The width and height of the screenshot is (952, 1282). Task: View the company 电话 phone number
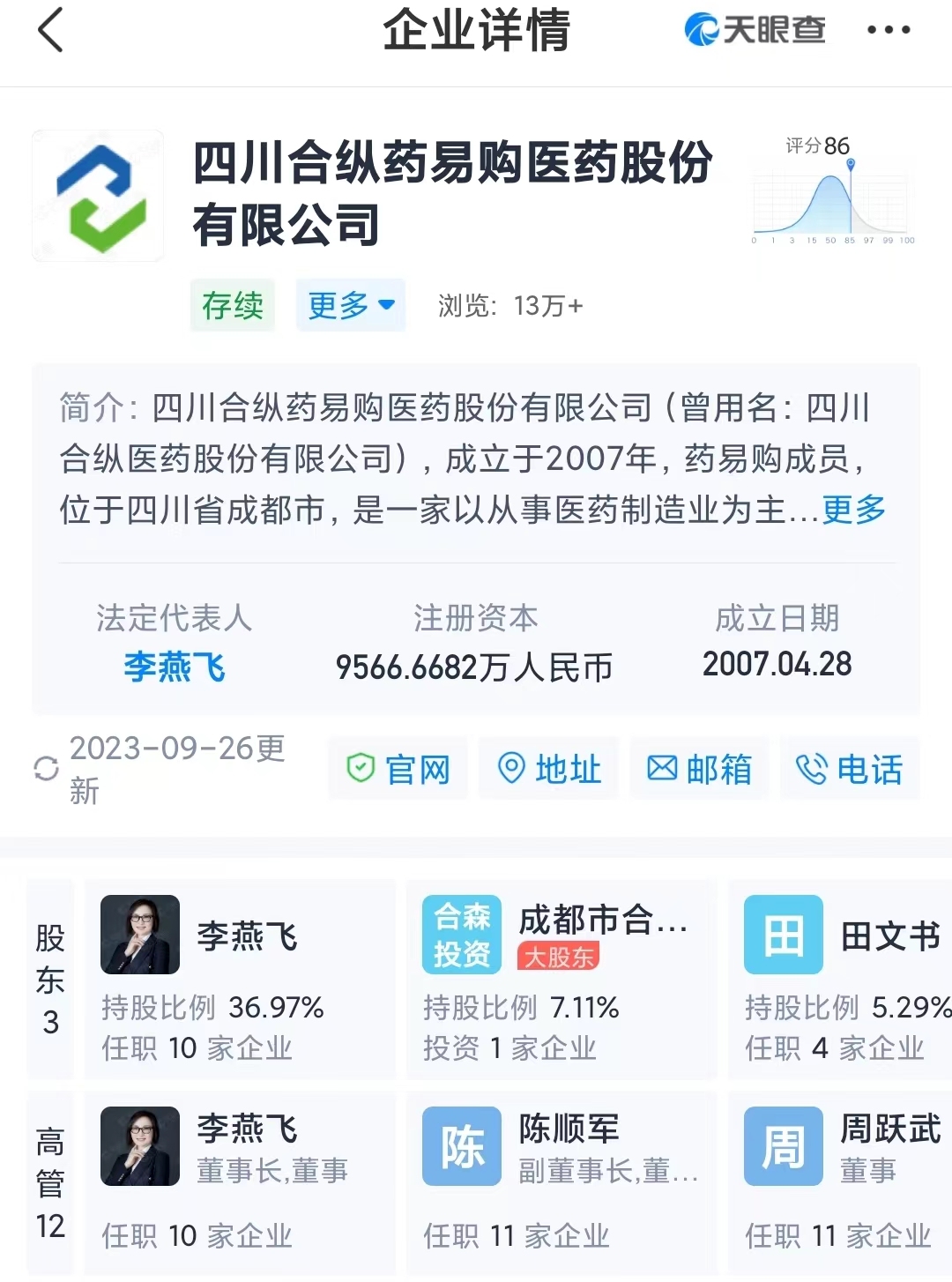pyautogui.click(x=850, y=769)
